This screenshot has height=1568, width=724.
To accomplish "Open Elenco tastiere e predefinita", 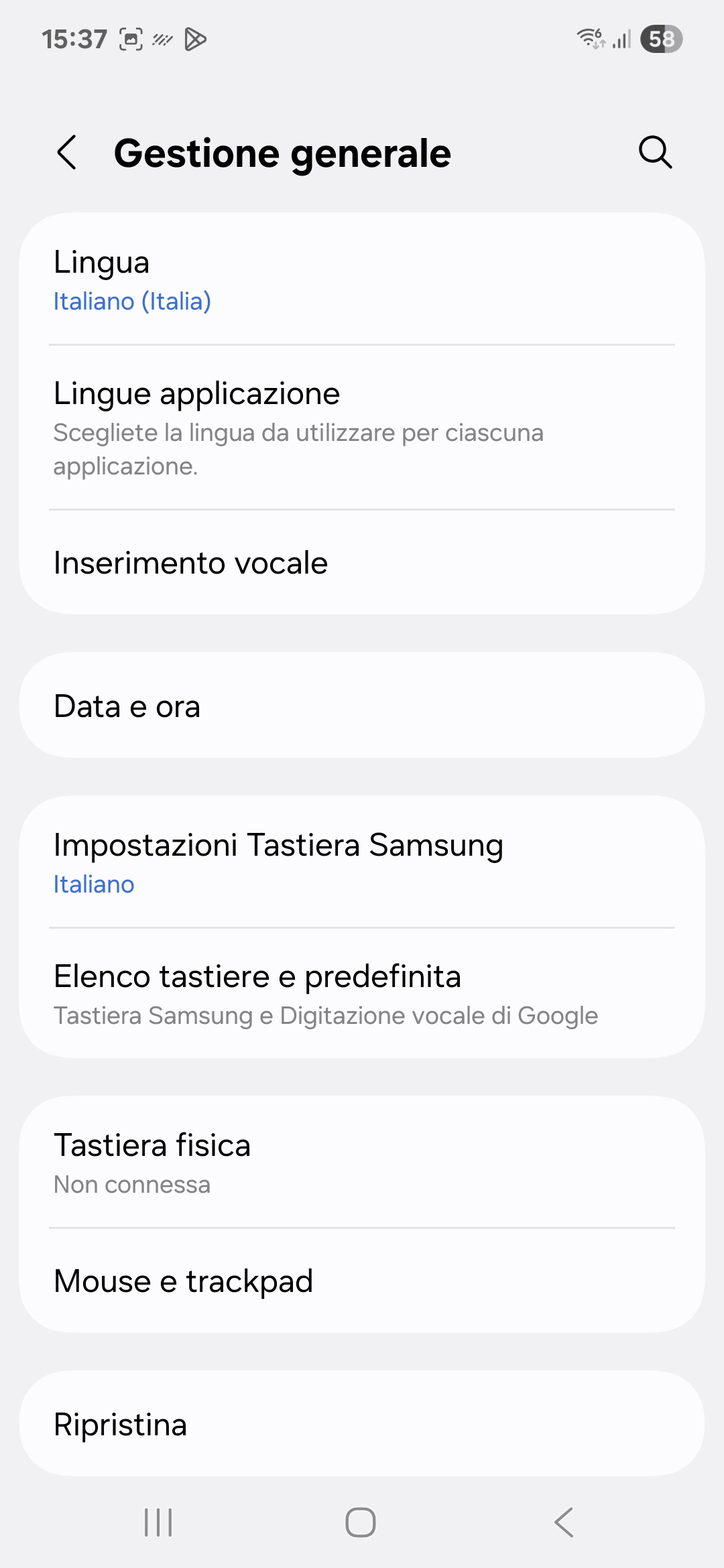I will coord(362,994).
